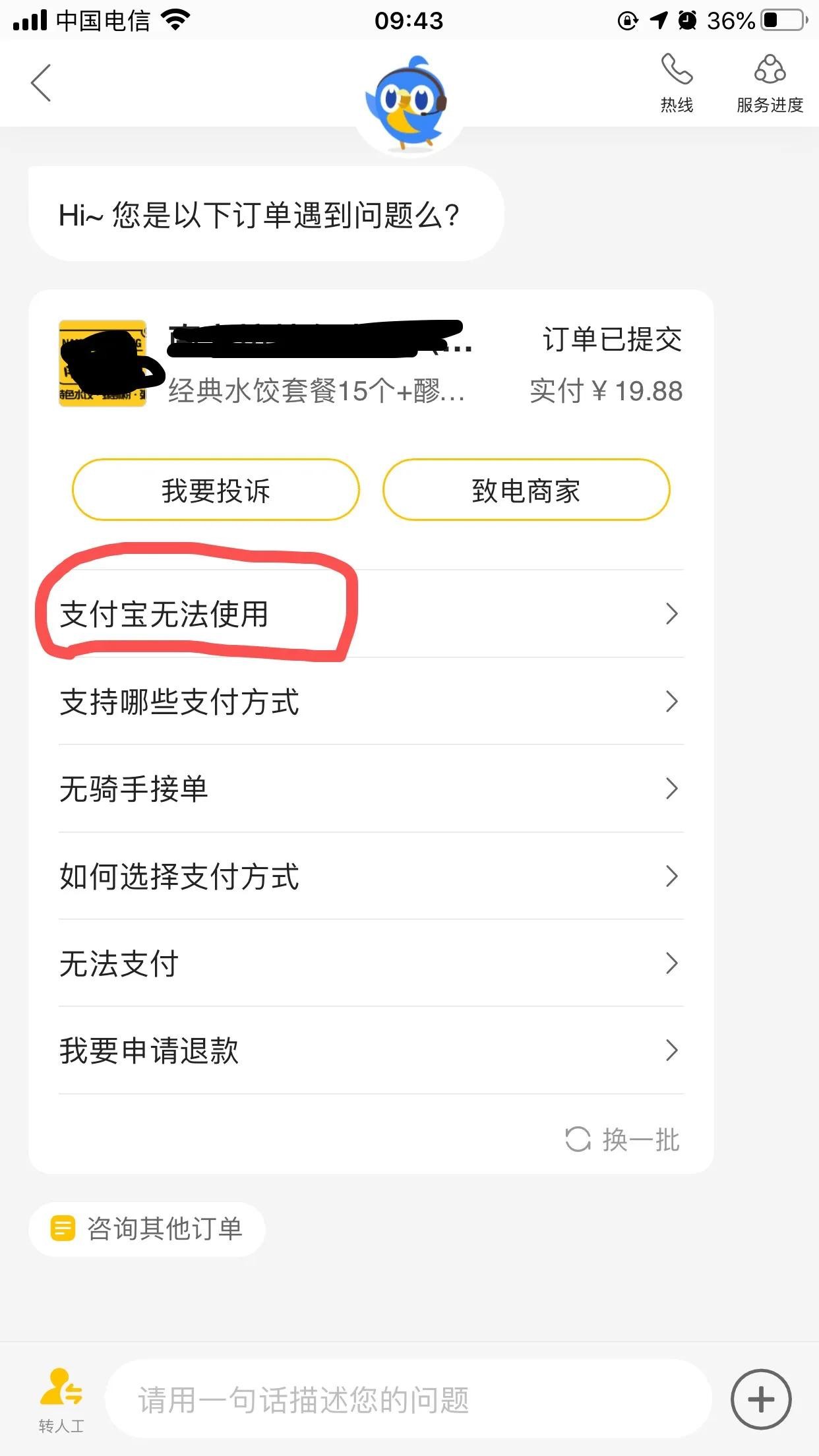Focus the 请用一句话描述您的问题 input
This screenshot has height=1456, width=819.
click(409, 1399)
